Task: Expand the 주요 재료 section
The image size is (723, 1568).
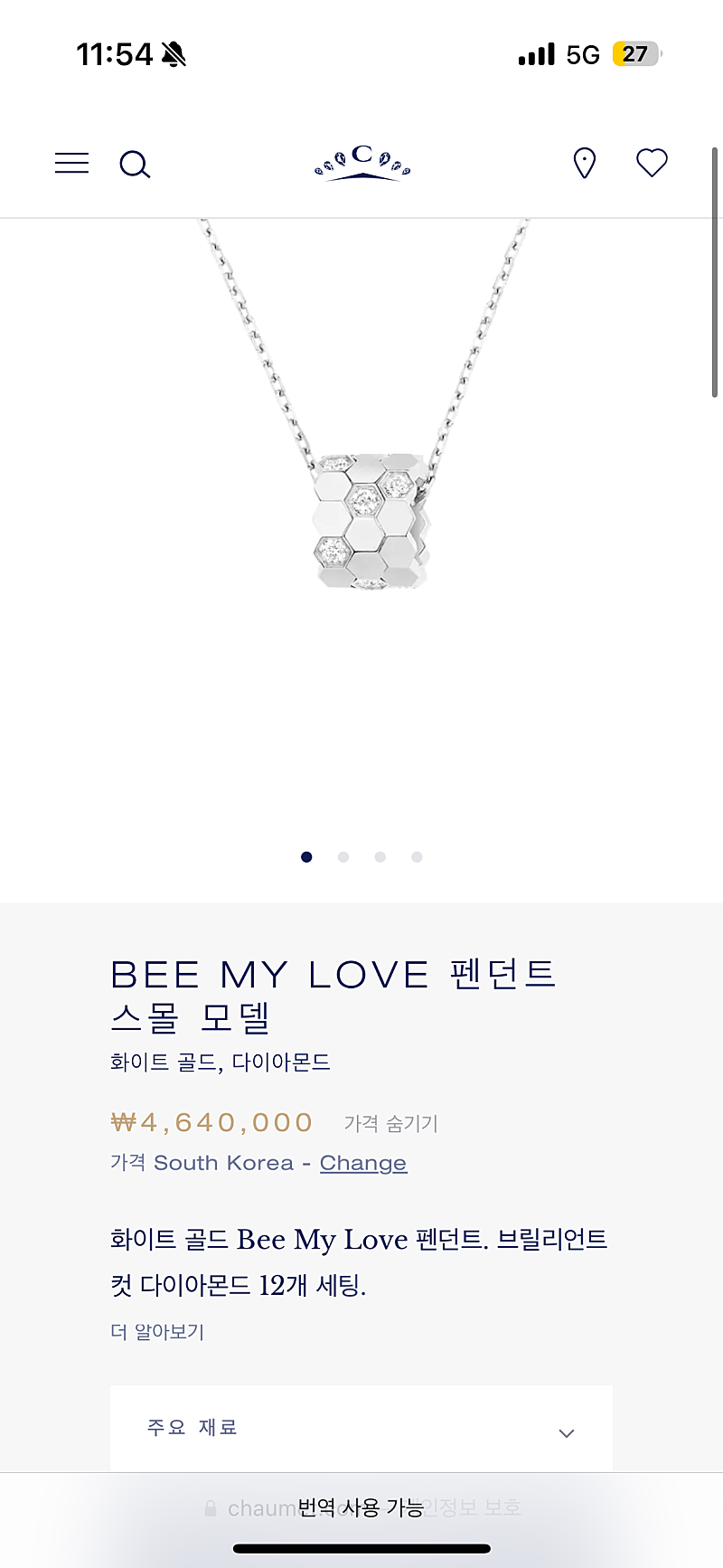Action: (x=361, y=1428)
